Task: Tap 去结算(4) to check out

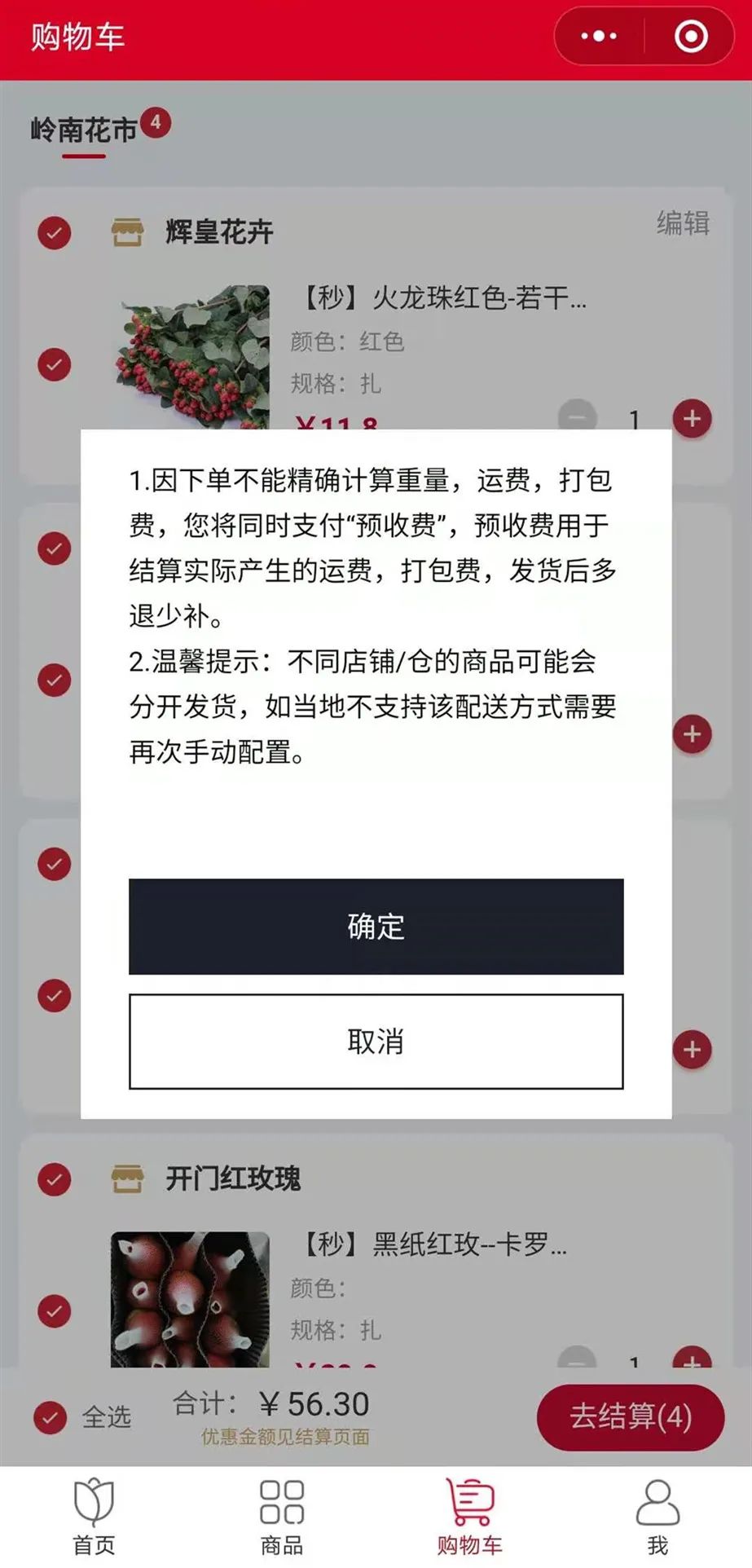Action: [630, 1416]
